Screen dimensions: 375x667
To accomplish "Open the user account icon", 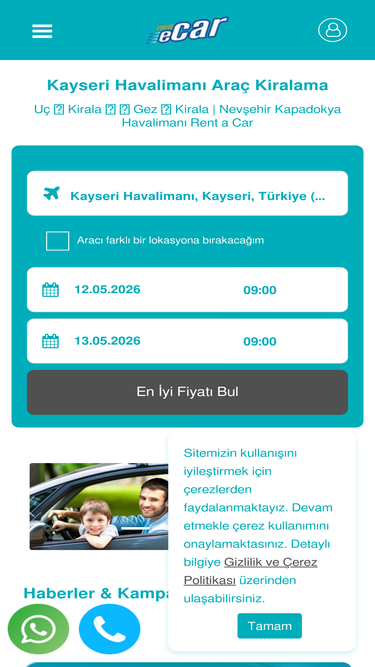I will 332,30.
